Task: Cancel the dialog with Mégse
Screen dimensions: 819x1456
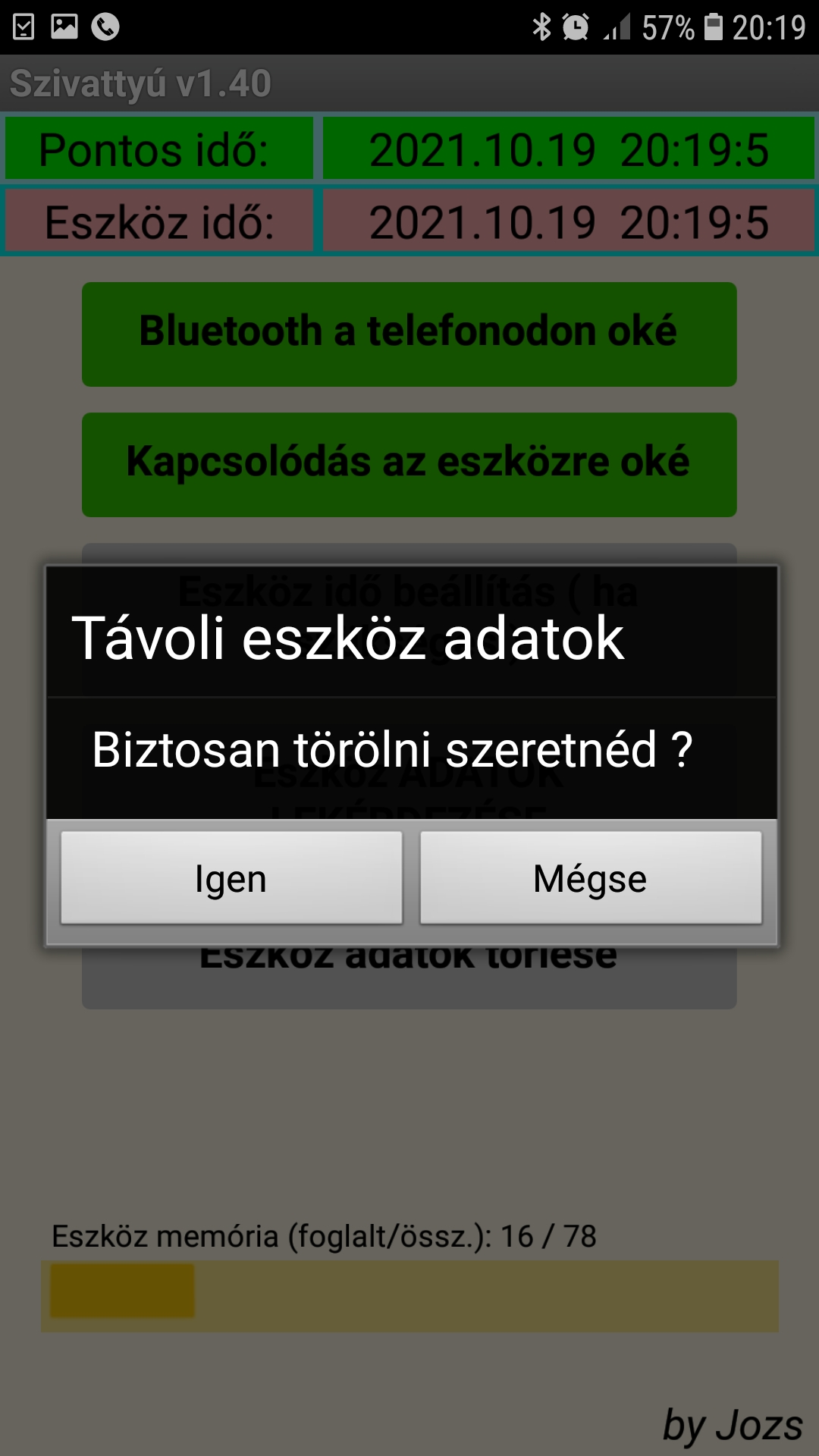Action: tap(591, 878)
